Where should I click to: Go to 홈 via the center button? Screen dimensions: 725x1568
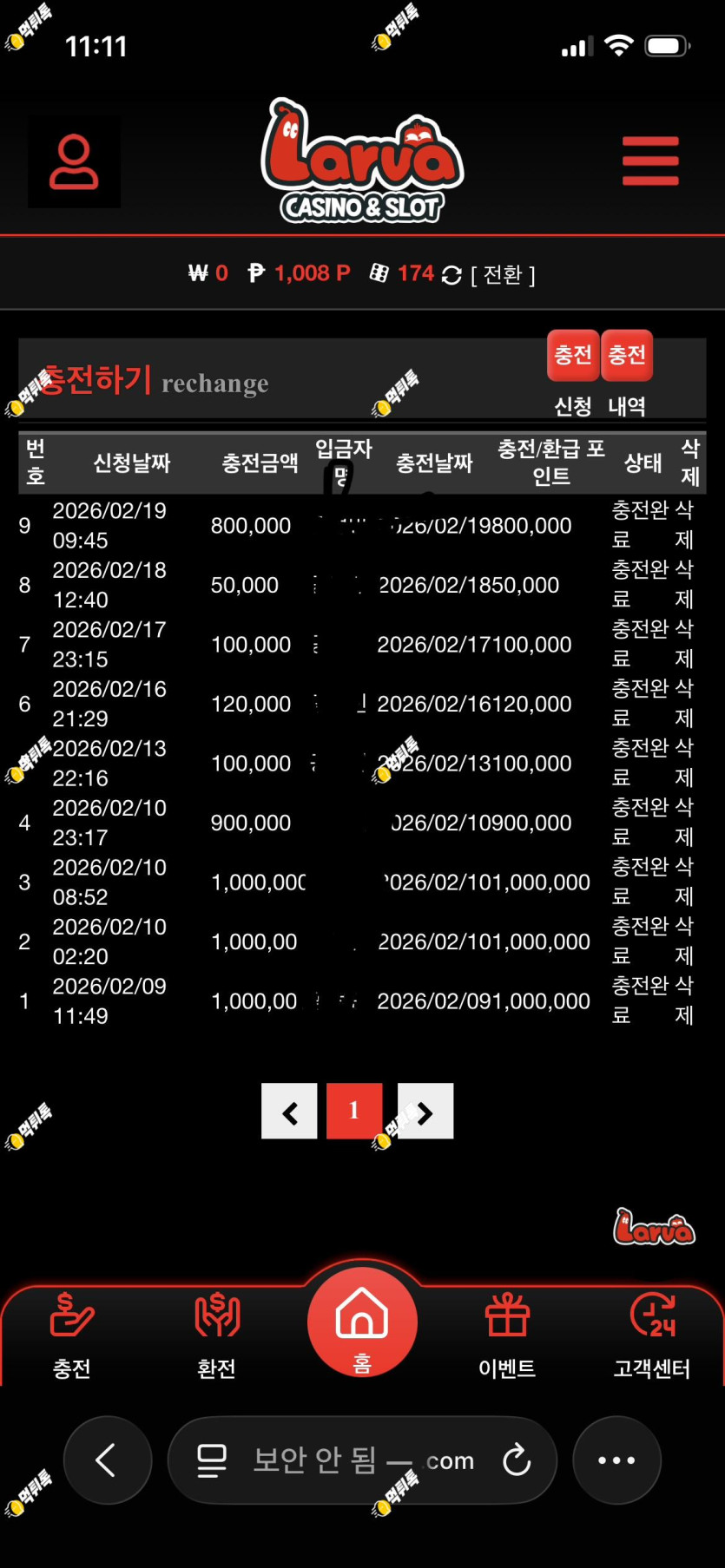(x=362, y=1322)
